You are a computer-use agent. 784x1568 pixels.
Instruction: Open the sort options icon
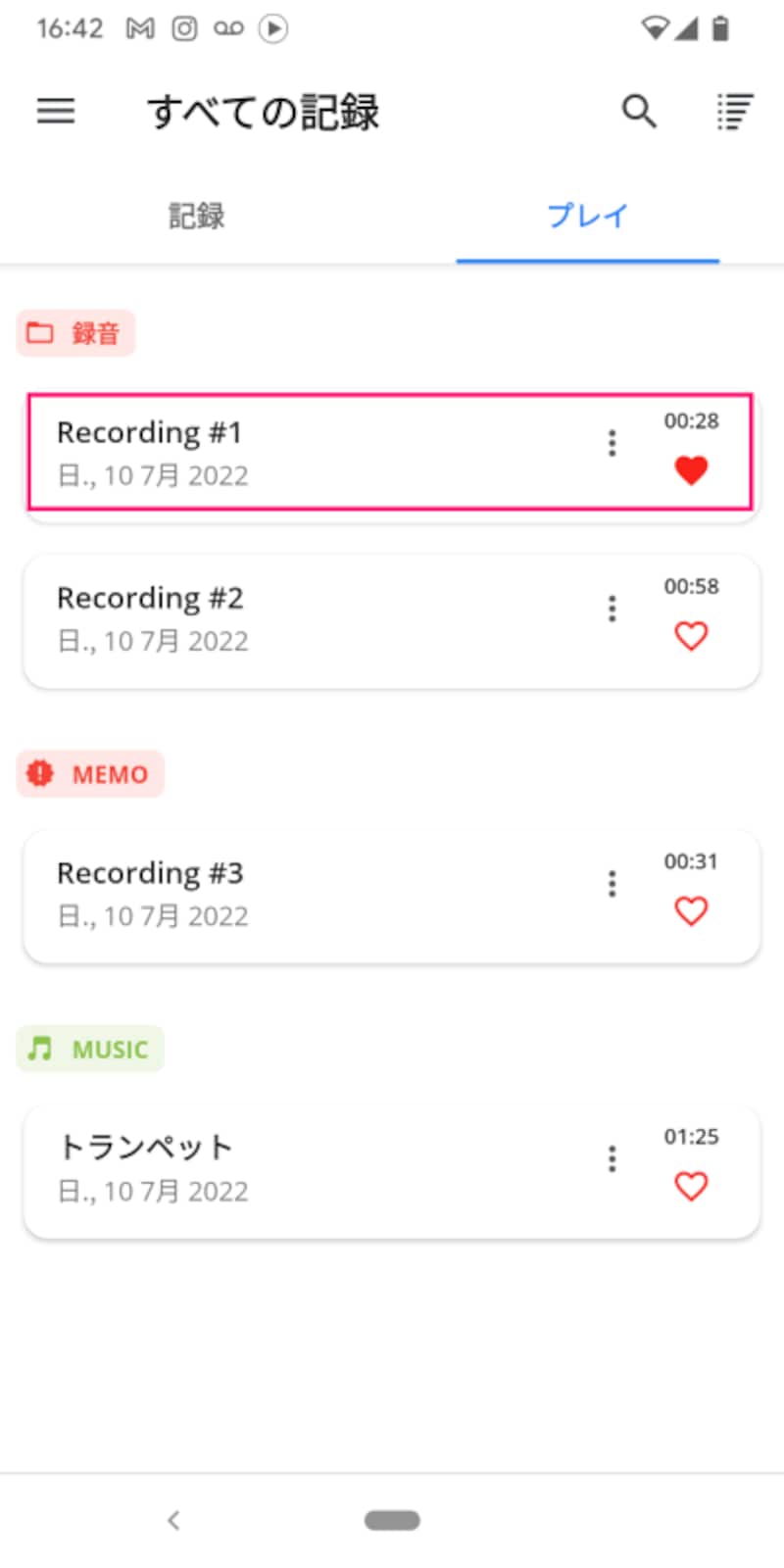click(x=734, y=112)
